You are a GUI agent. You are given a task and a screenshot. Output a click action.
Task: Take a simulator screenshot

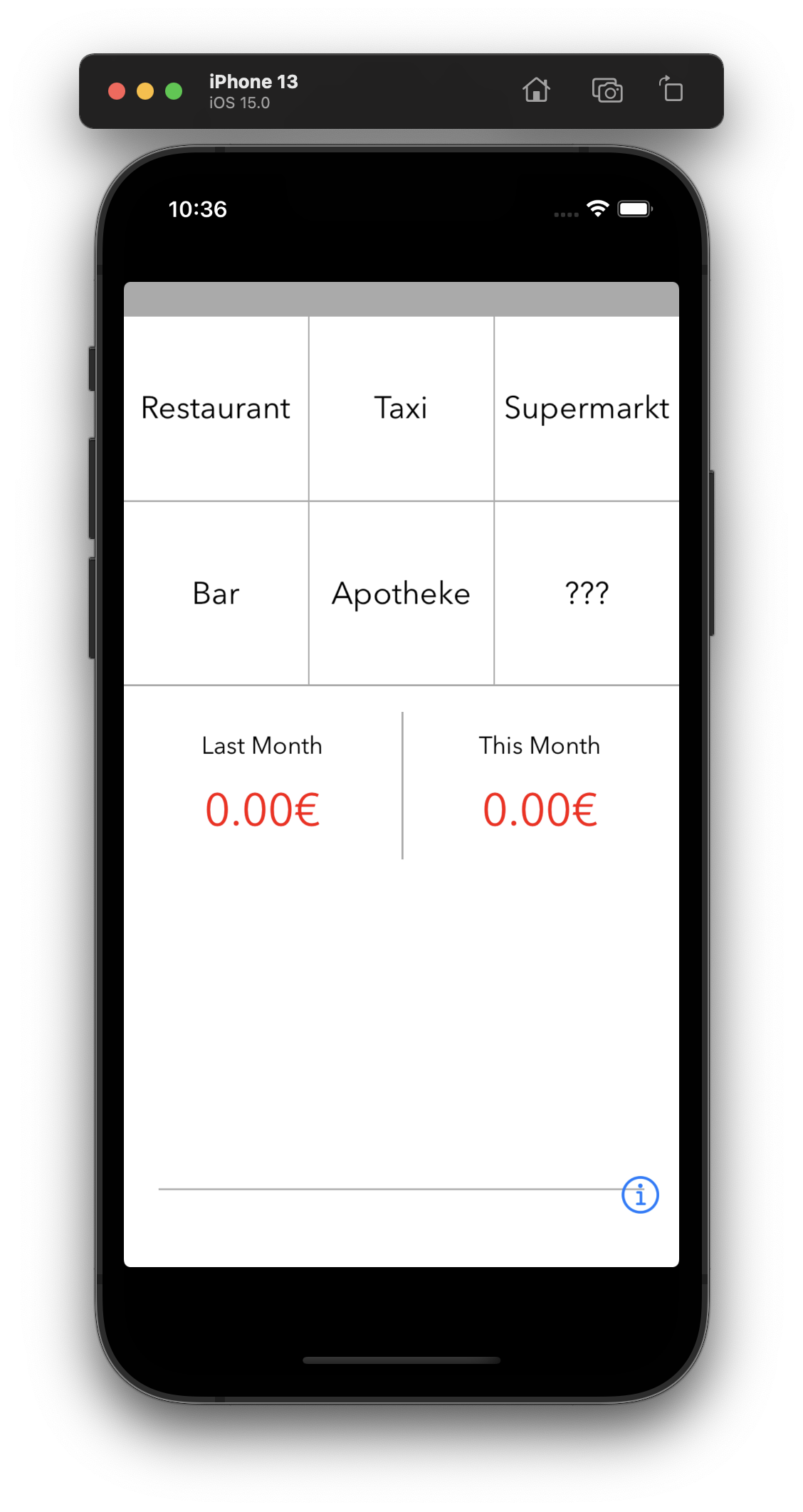[607, 90]
